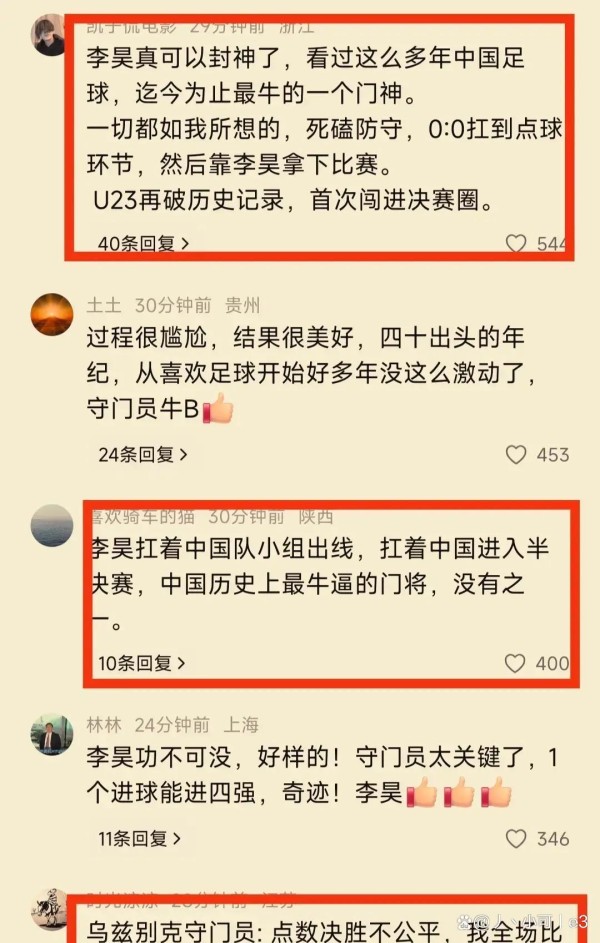Like 林林's comment with 346 likes
600x943 pixels.
(516, 839)
